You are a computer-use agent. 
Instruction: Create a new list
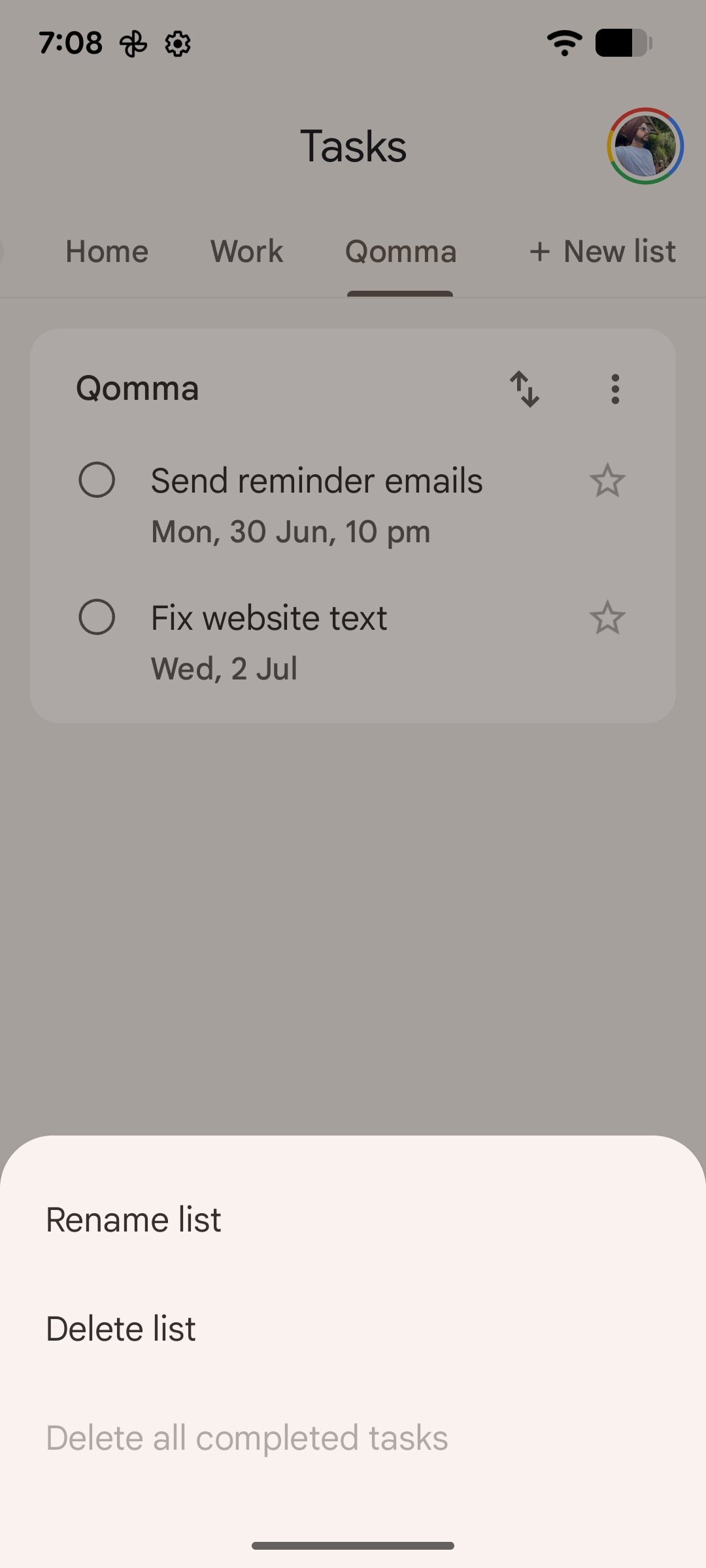602,252
